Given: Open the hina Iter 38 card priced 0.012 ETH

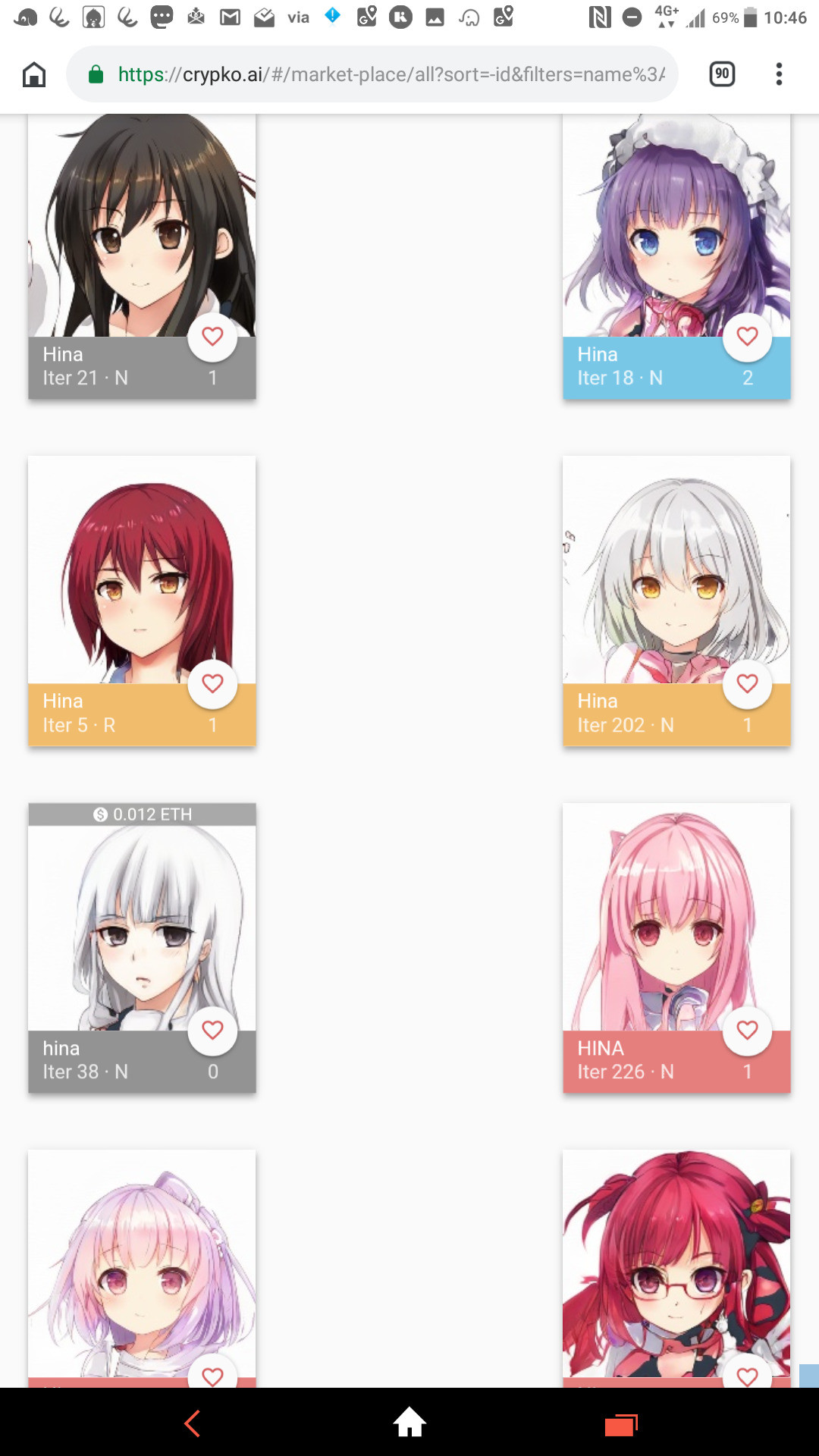Looking at the screenshot, I should (x=142, y=948).
